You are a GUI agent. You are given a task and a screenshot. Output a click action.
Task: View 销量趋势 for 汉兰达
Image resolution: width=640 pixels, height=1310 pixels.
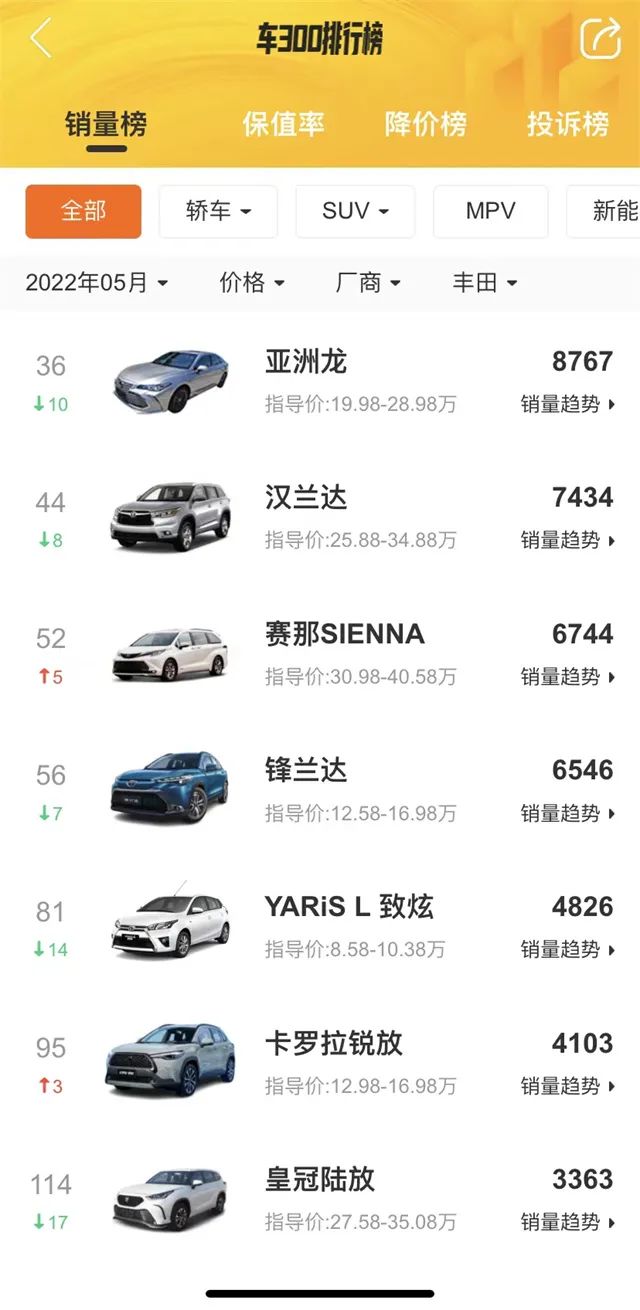(567, 540)
